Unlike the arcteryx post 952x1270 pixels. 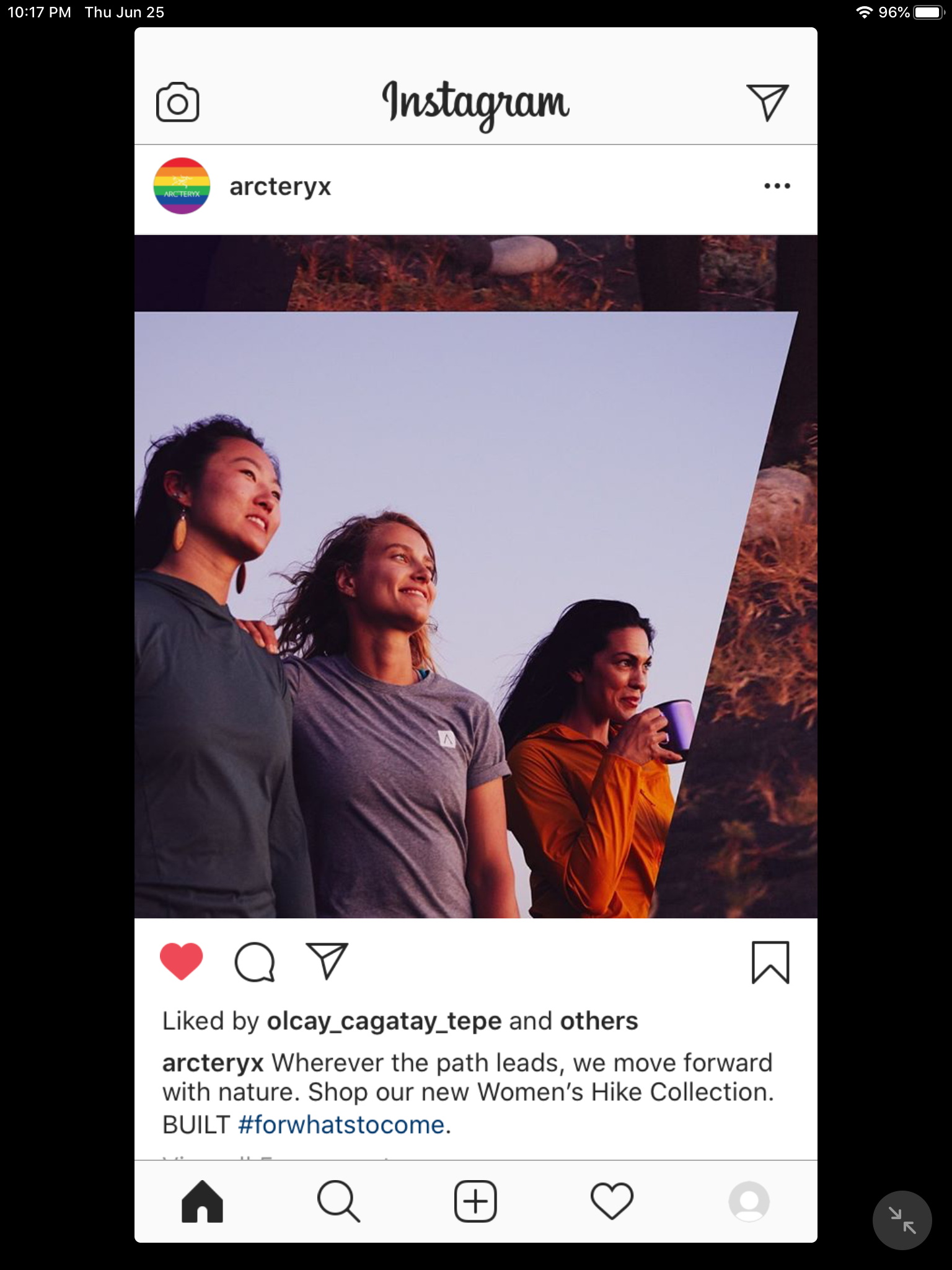tap(182, 961)
